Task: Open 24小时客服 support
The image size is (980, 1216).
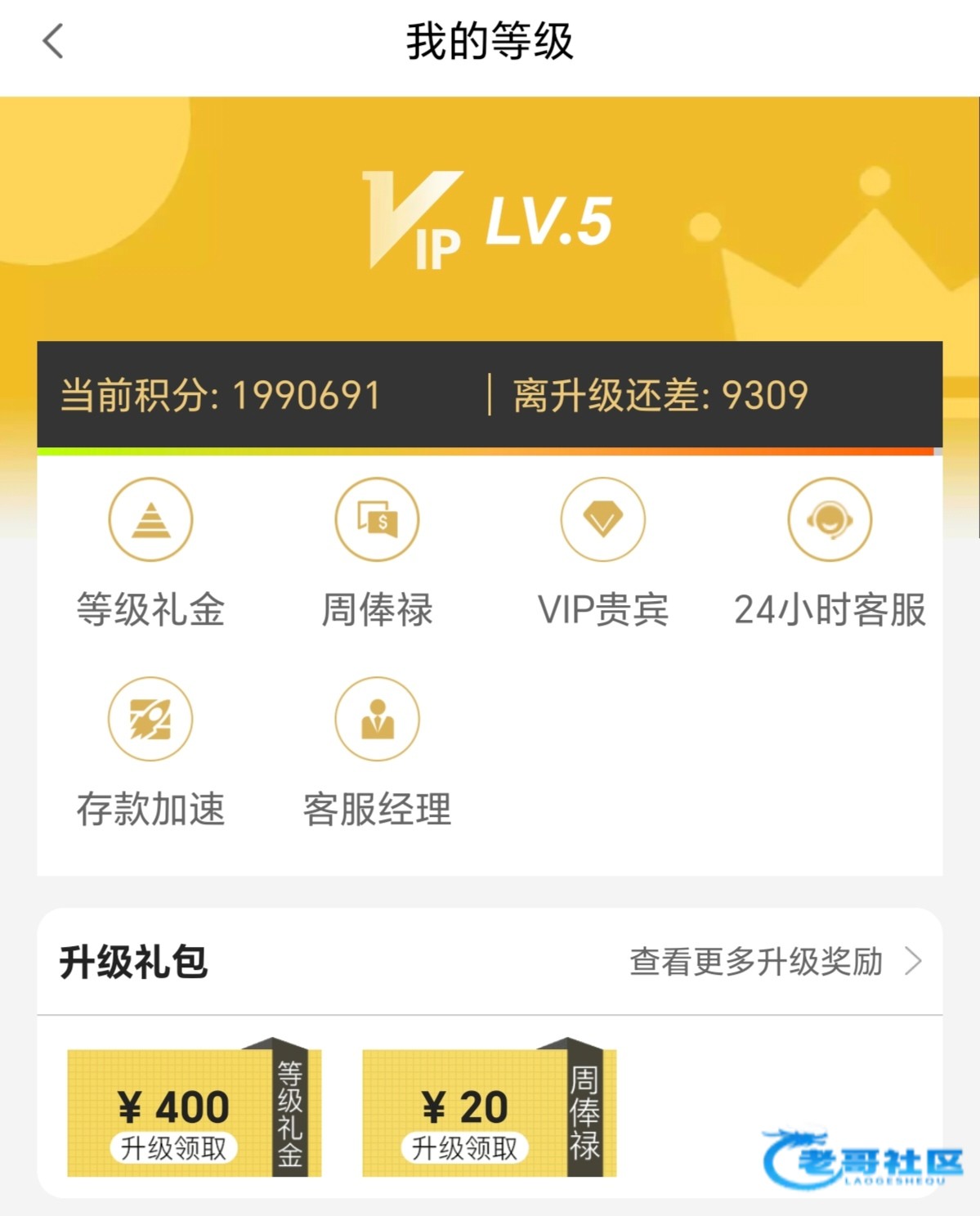Action: point(830,520)
